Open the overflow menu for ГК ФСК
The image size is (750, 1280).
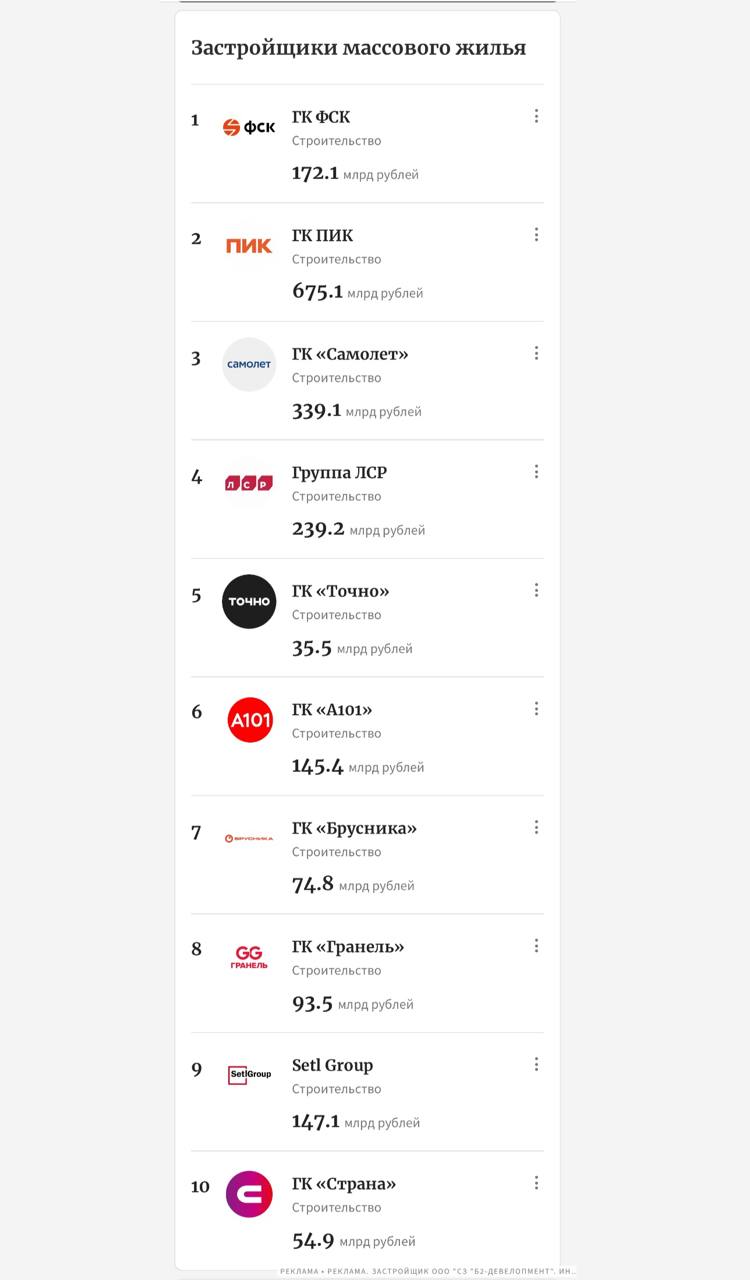[536, 116]
